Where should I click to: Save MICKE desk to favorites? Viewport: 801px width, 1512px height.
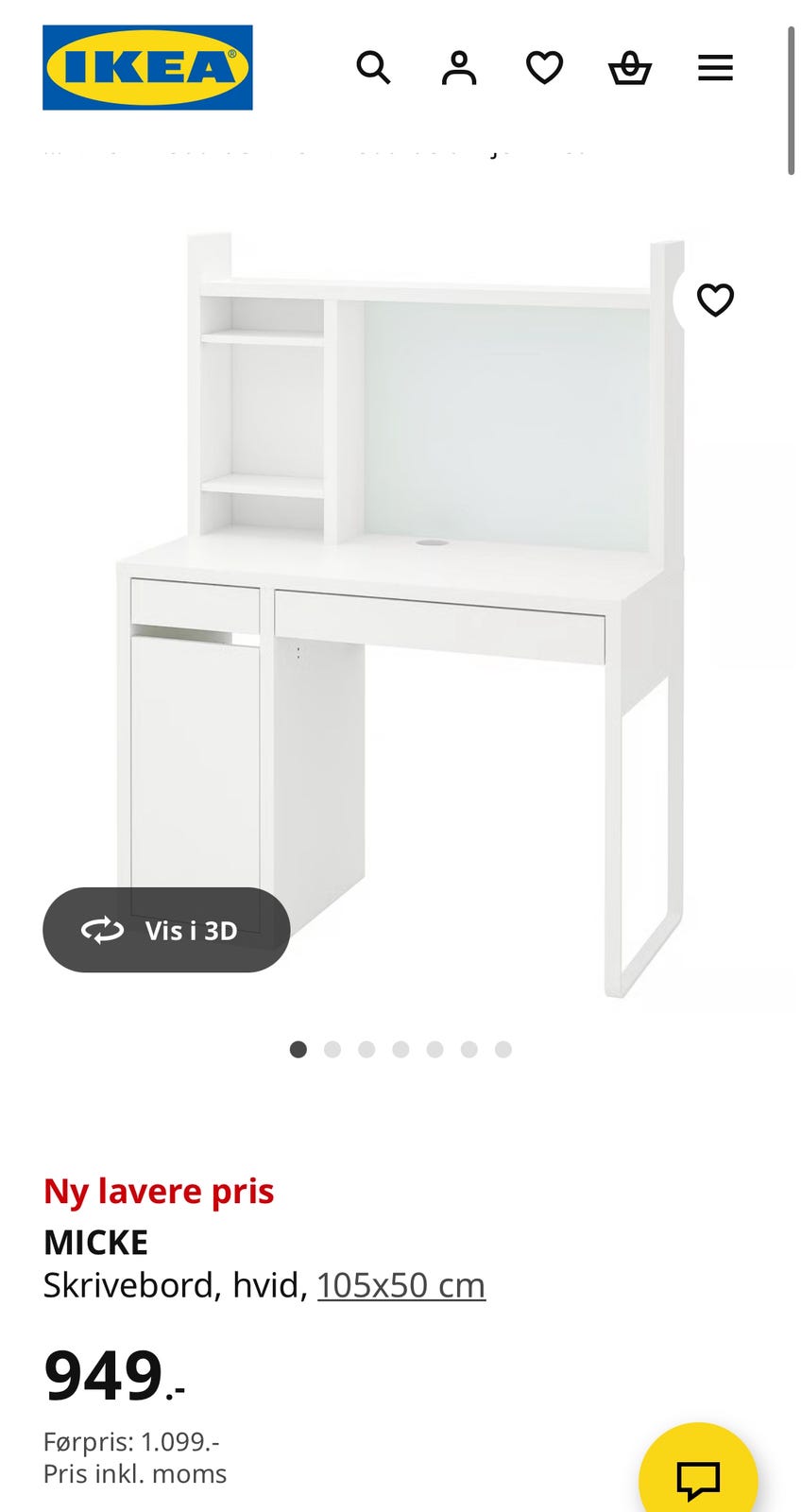pos(715,301)
